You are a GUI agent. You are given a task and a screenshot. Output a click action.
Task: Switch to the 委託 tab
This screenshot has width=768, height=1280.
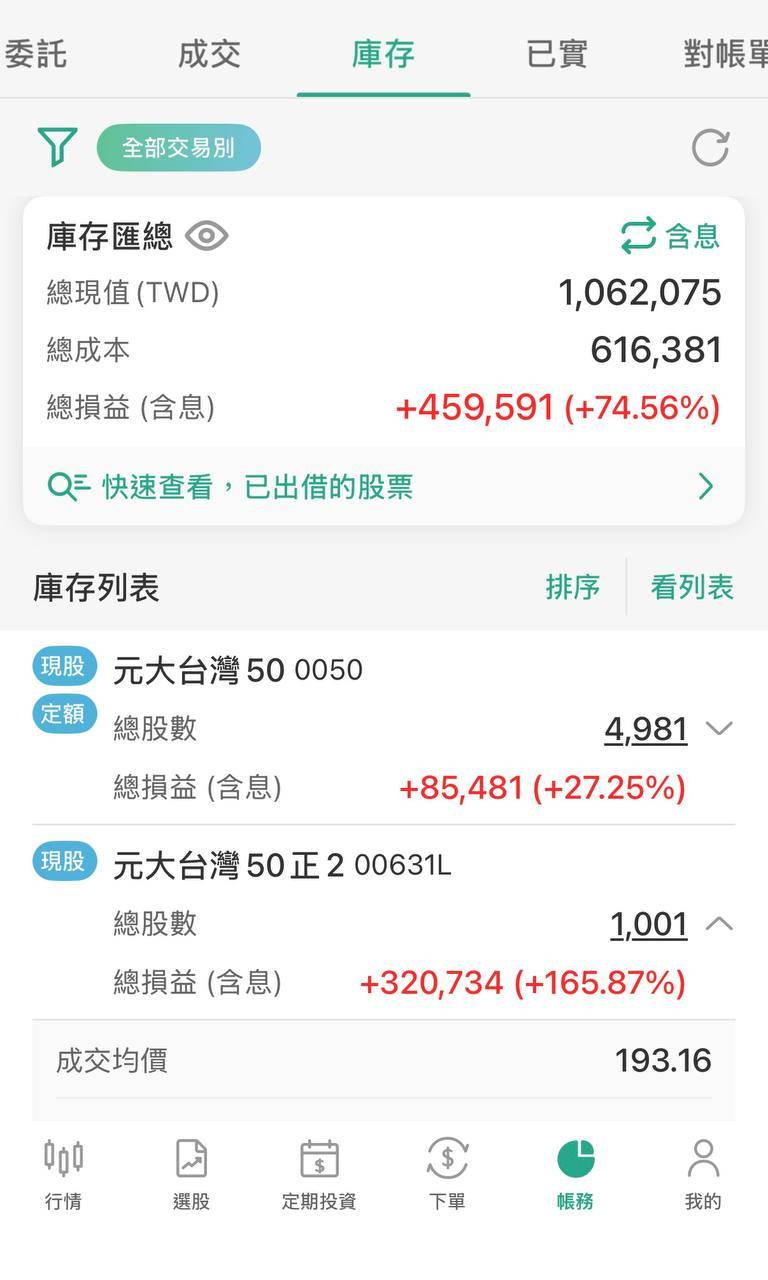[x=36, y=54]
